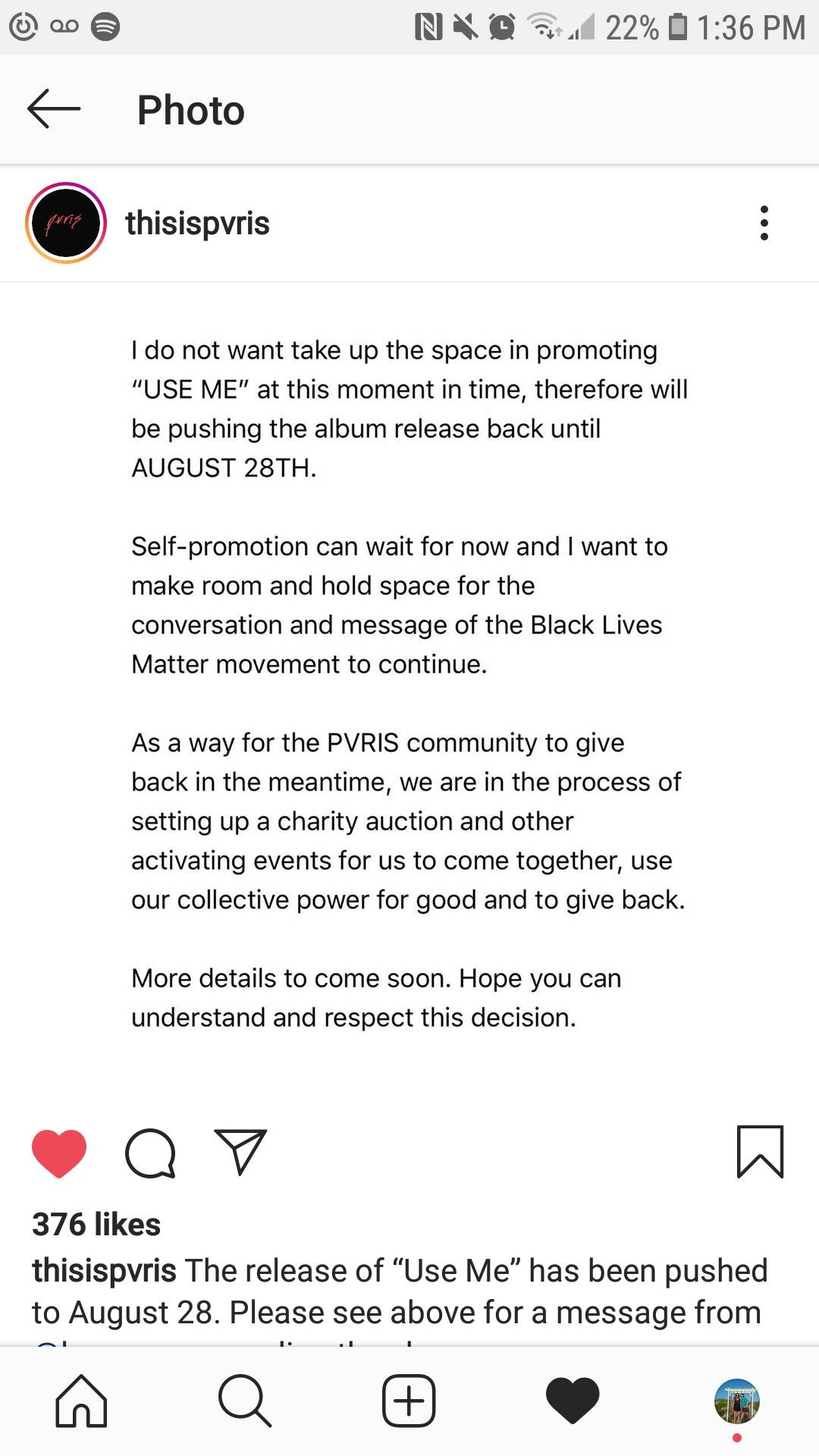Go back from the Photo screen
The width and height of the screenshot is (819, 1456).
tap(54, 109)
